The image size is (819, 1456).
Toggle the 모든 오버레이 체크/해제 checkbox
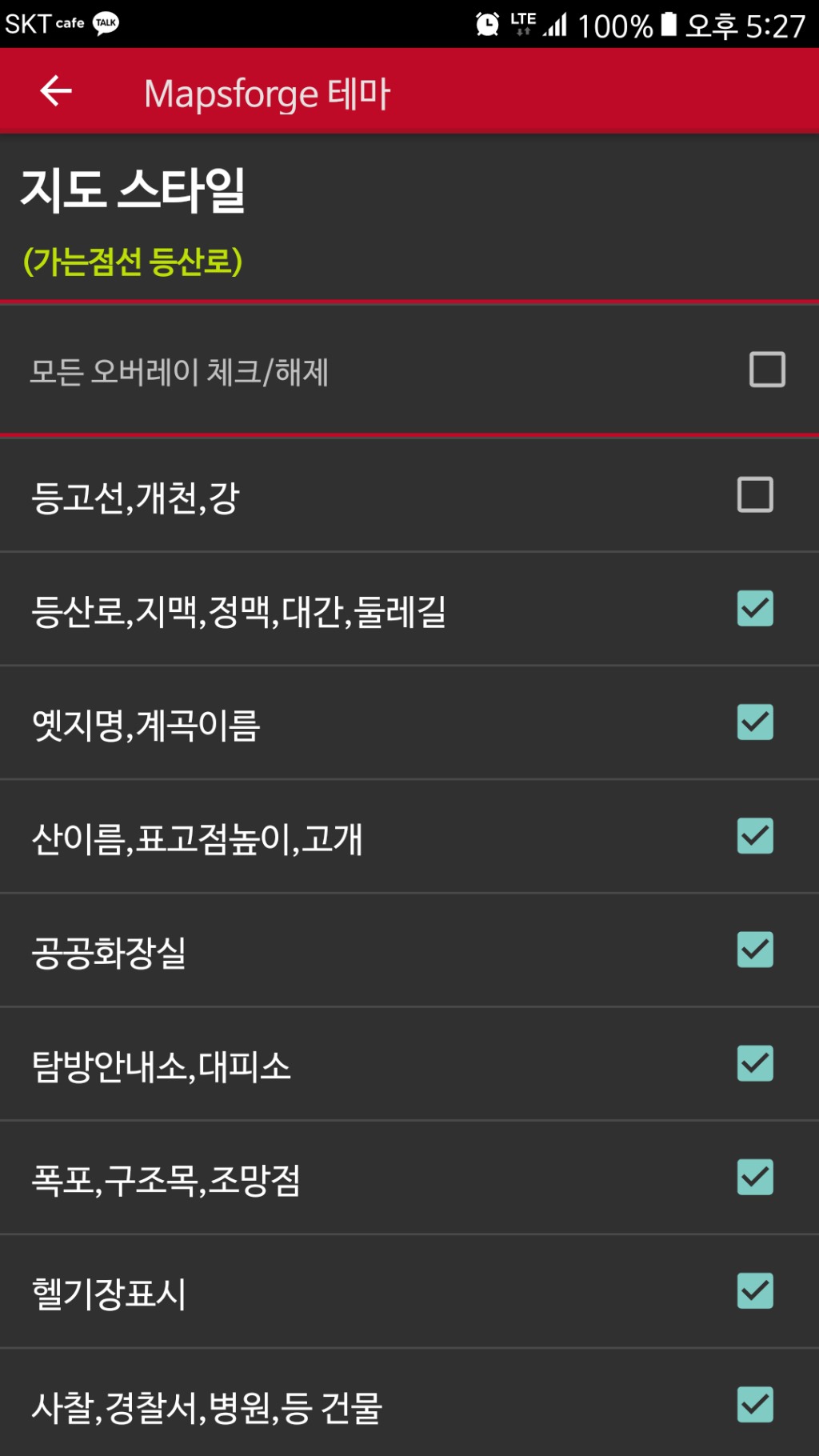[766, 370]
